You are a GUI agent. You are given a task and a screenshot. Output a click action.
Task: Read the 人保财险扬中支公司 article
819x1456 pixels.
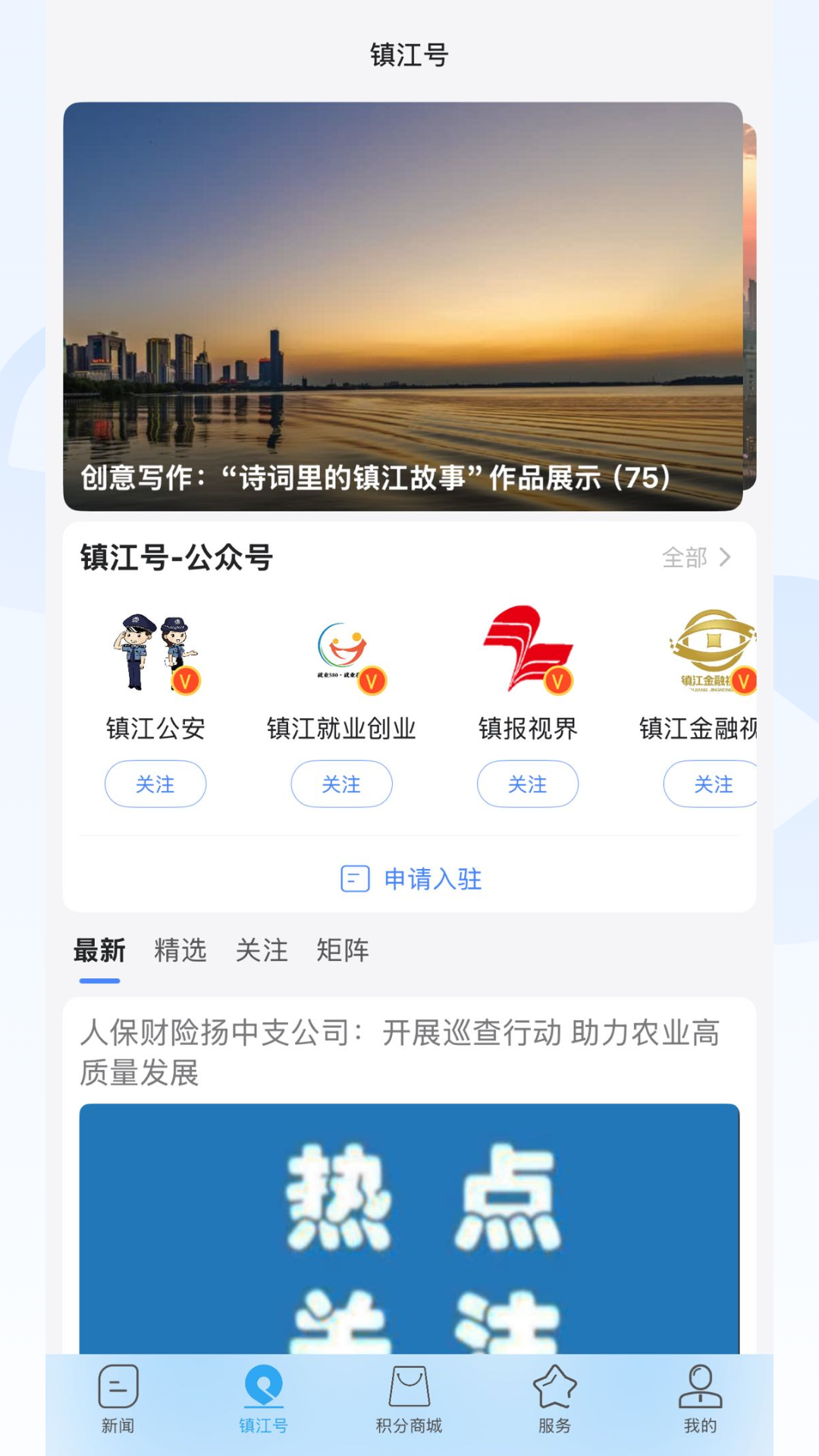[400, 1052]
